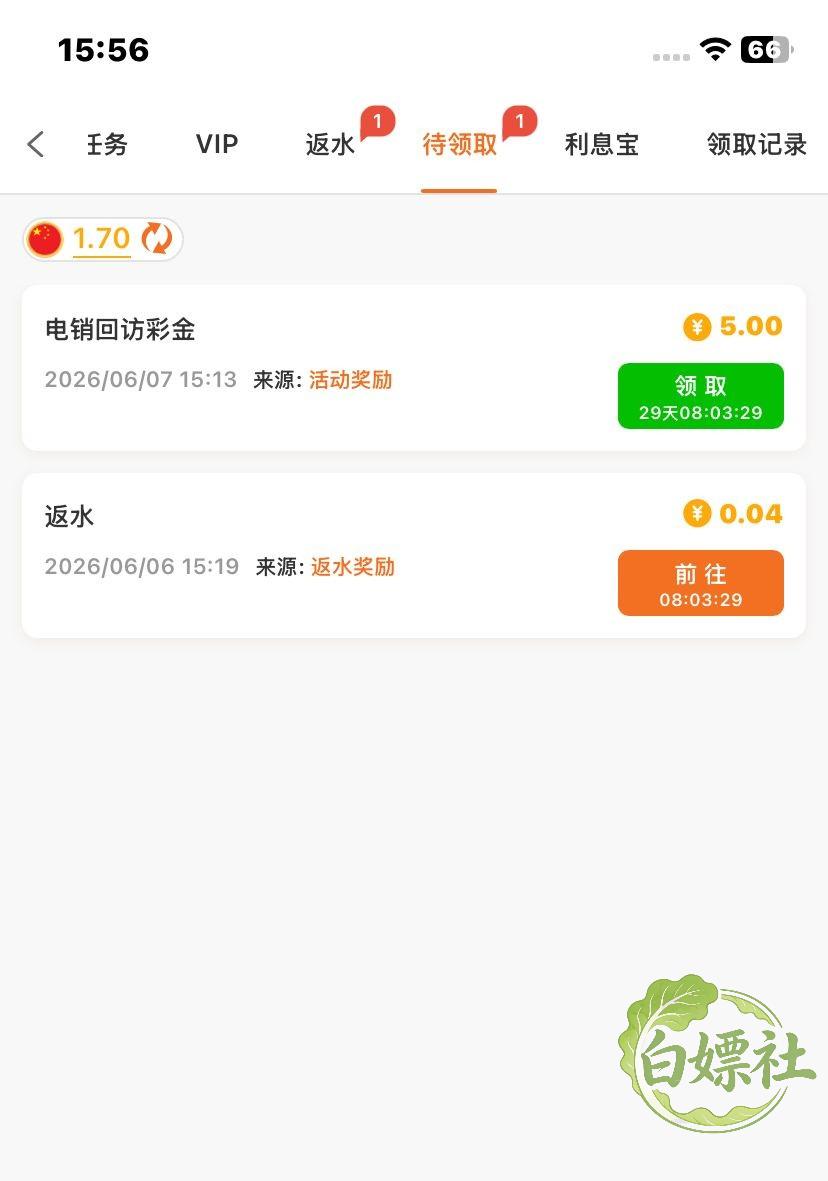This screenshot has height=1181, width=828.
Task: Claim the 电销回访彩金 reward with 领取
Action: [x=701, y=396]
